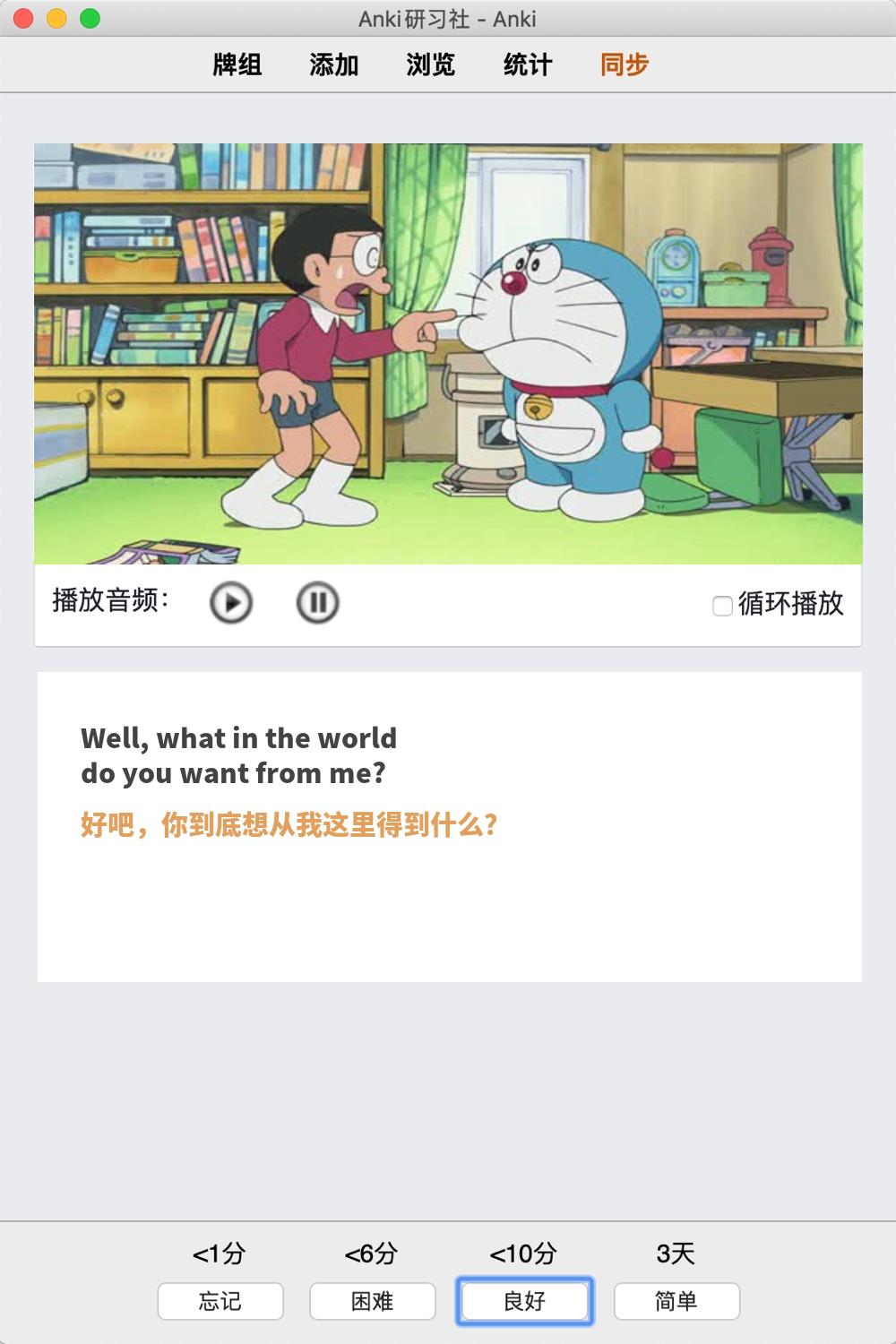Image resolution: width=896 pixels, height=1344 pixels.
Task: Open the 牌组 decks view
Action: (x=237, y=65)
